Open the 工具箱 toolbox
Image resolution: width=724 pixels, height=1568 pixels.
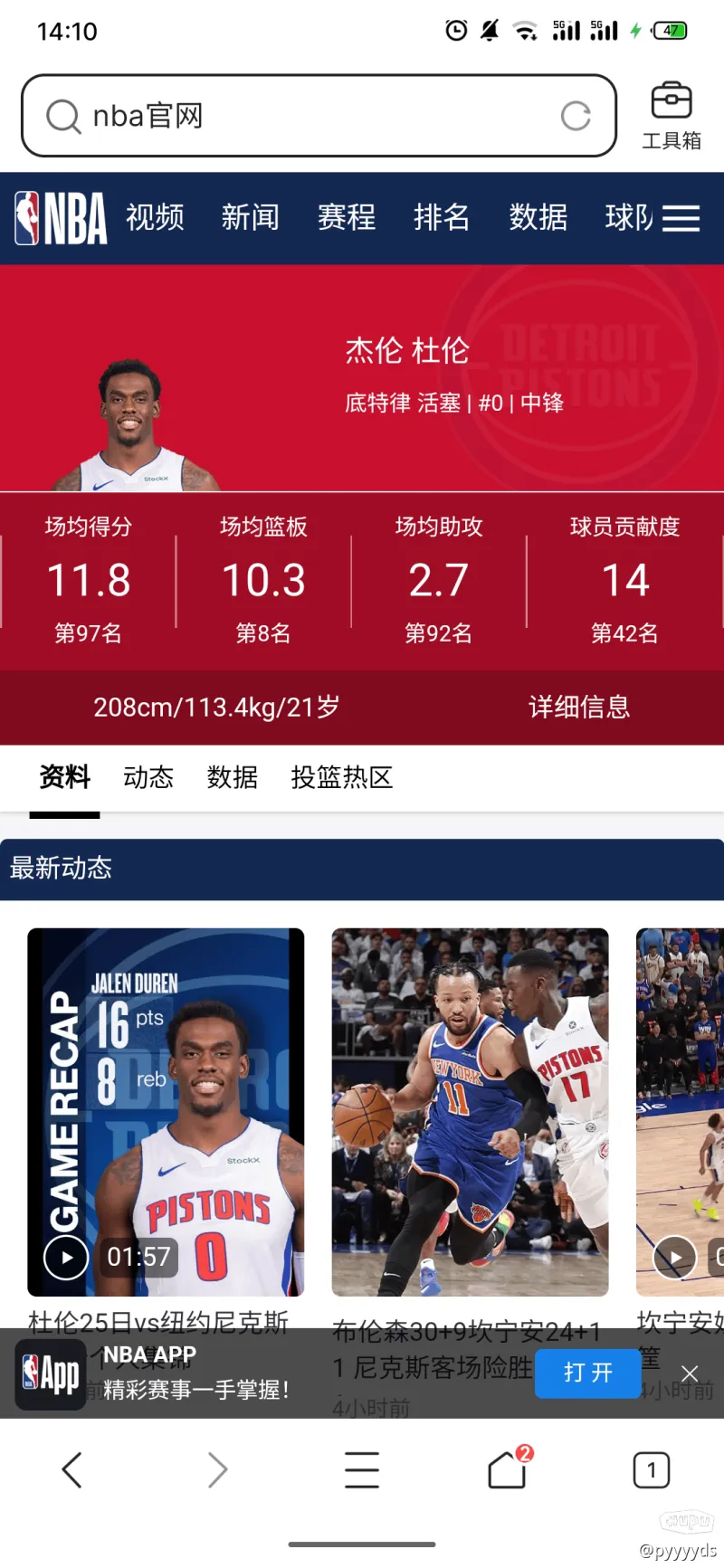coord(672,115)
